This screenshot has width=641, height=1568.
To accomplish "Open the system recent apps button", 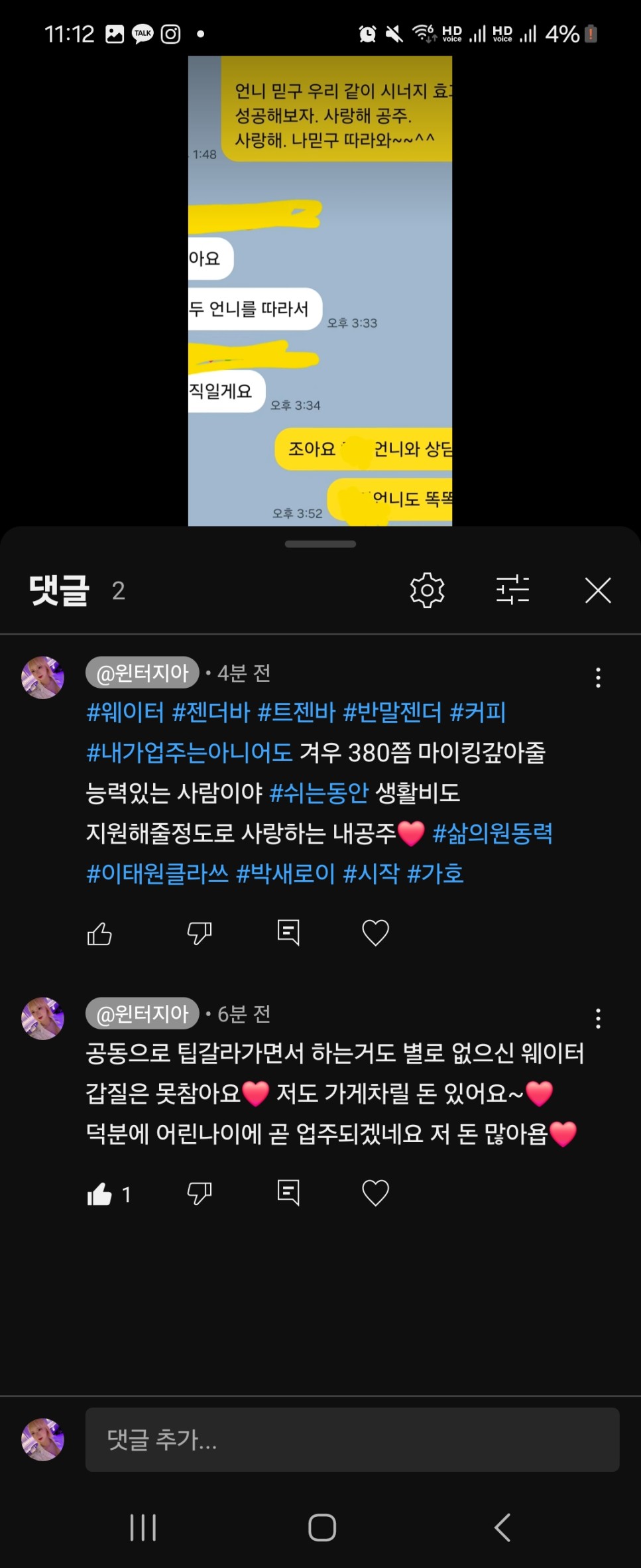I will click(x=143, y=1528).
